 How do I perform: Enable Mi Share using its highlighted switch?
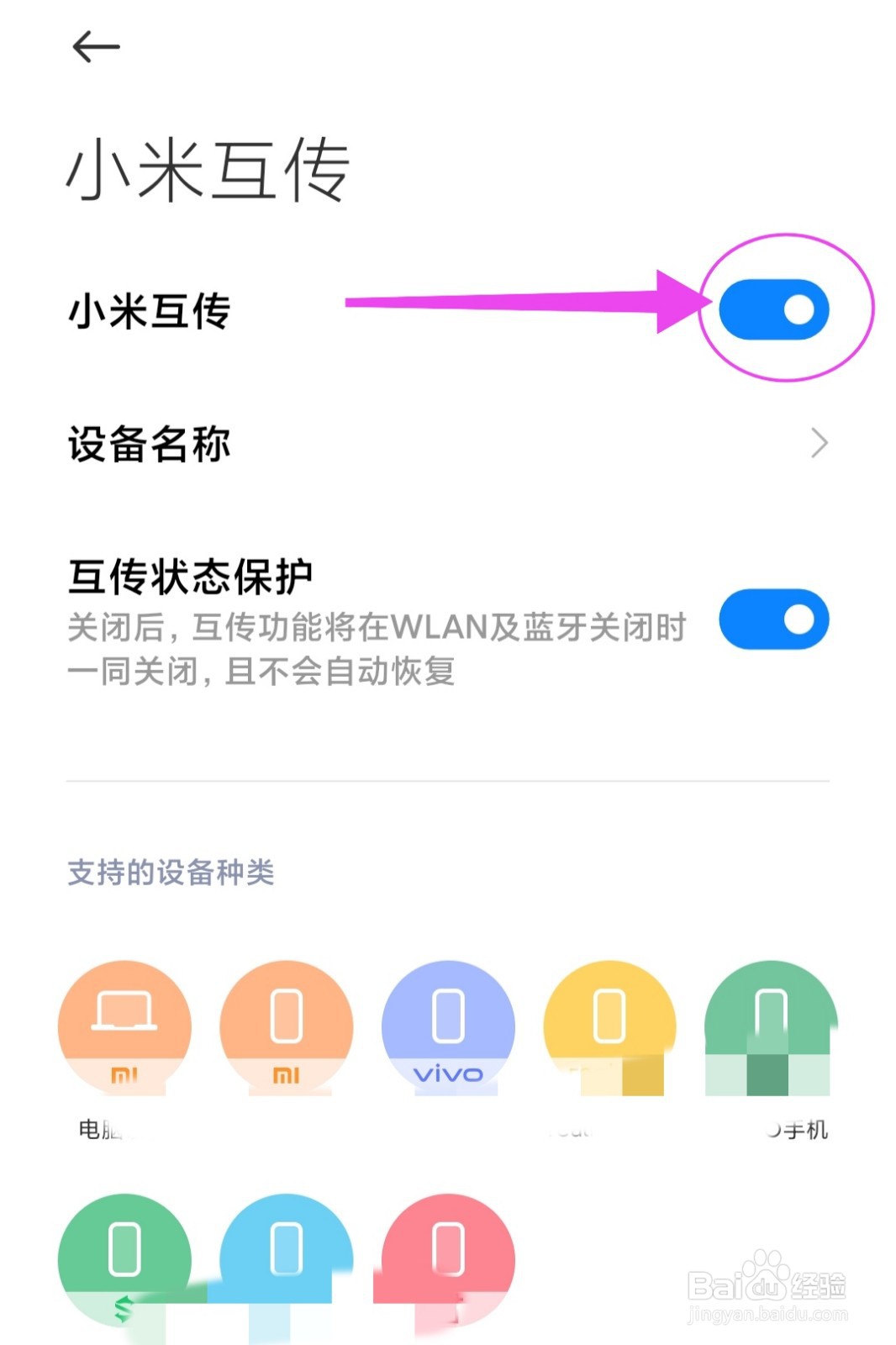pos(773,309)
